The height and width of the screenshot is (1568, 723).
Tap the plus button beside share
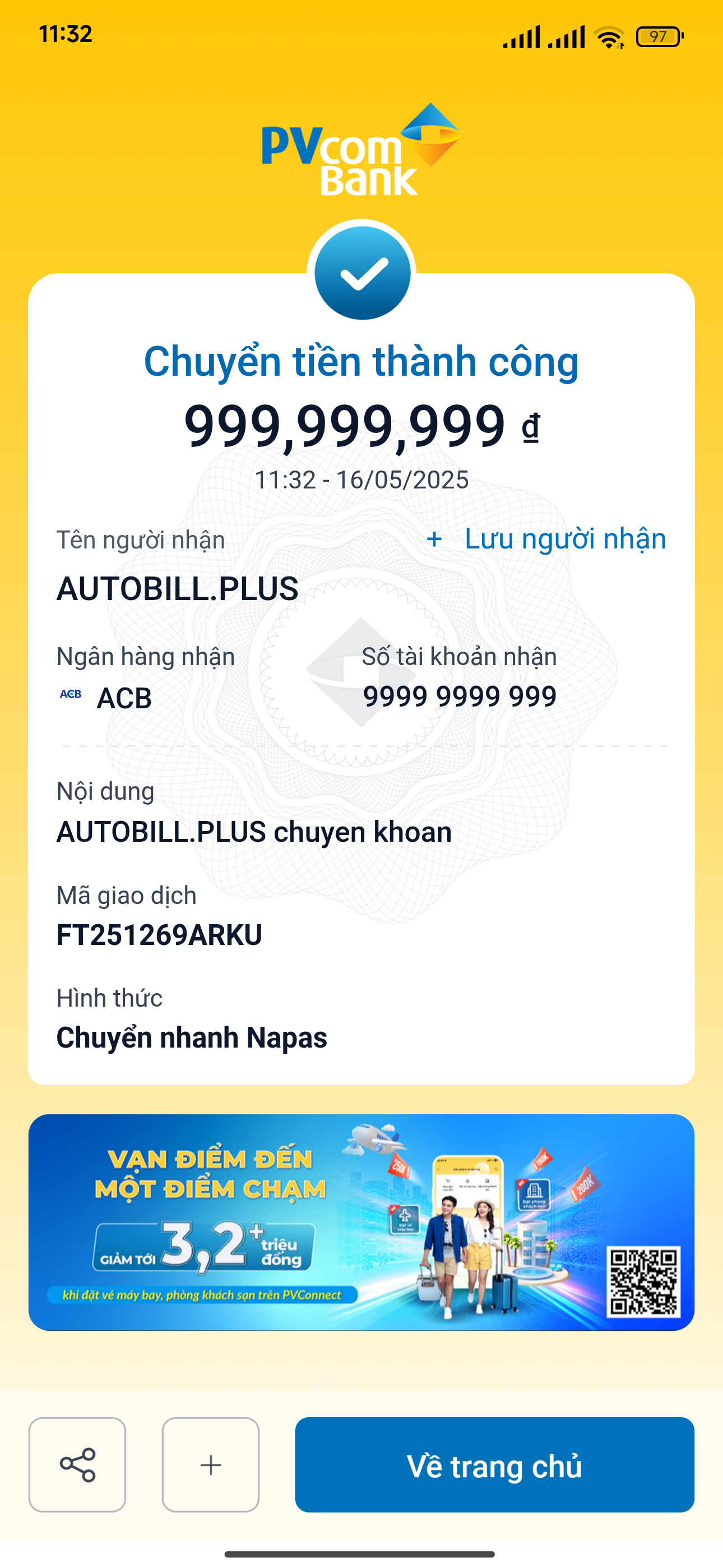point(211,1464)
